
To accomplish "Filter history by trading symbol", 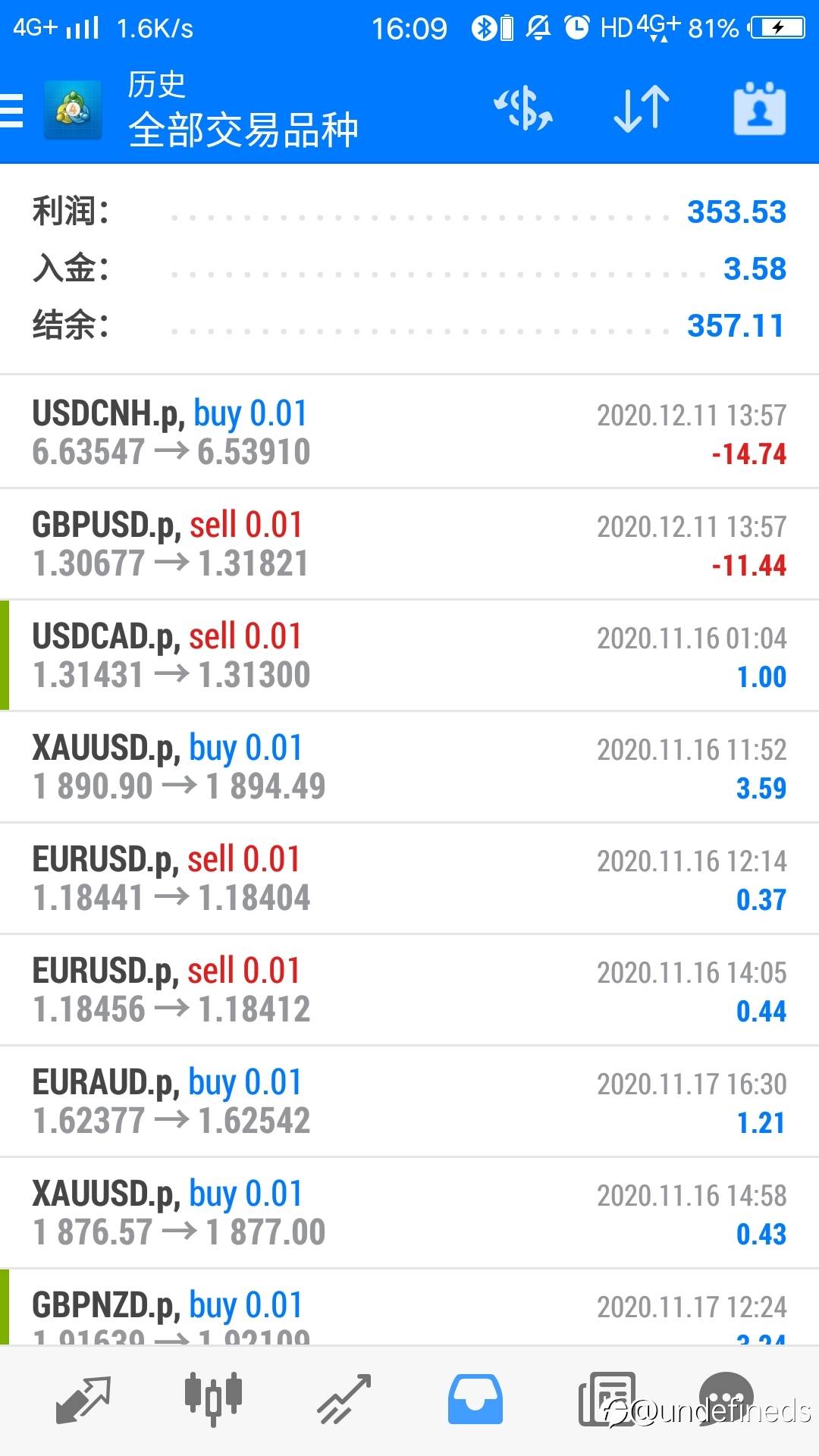I will point(522,109).
